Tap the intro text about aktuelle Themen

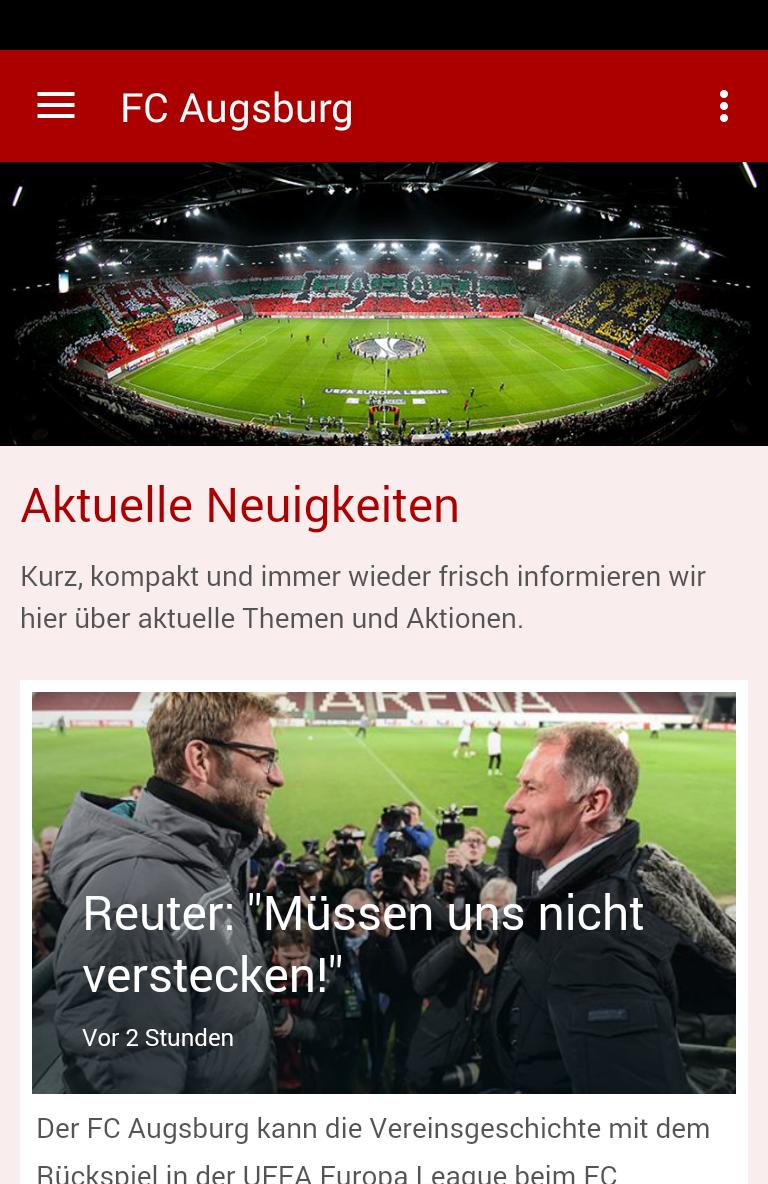(363, 597)
